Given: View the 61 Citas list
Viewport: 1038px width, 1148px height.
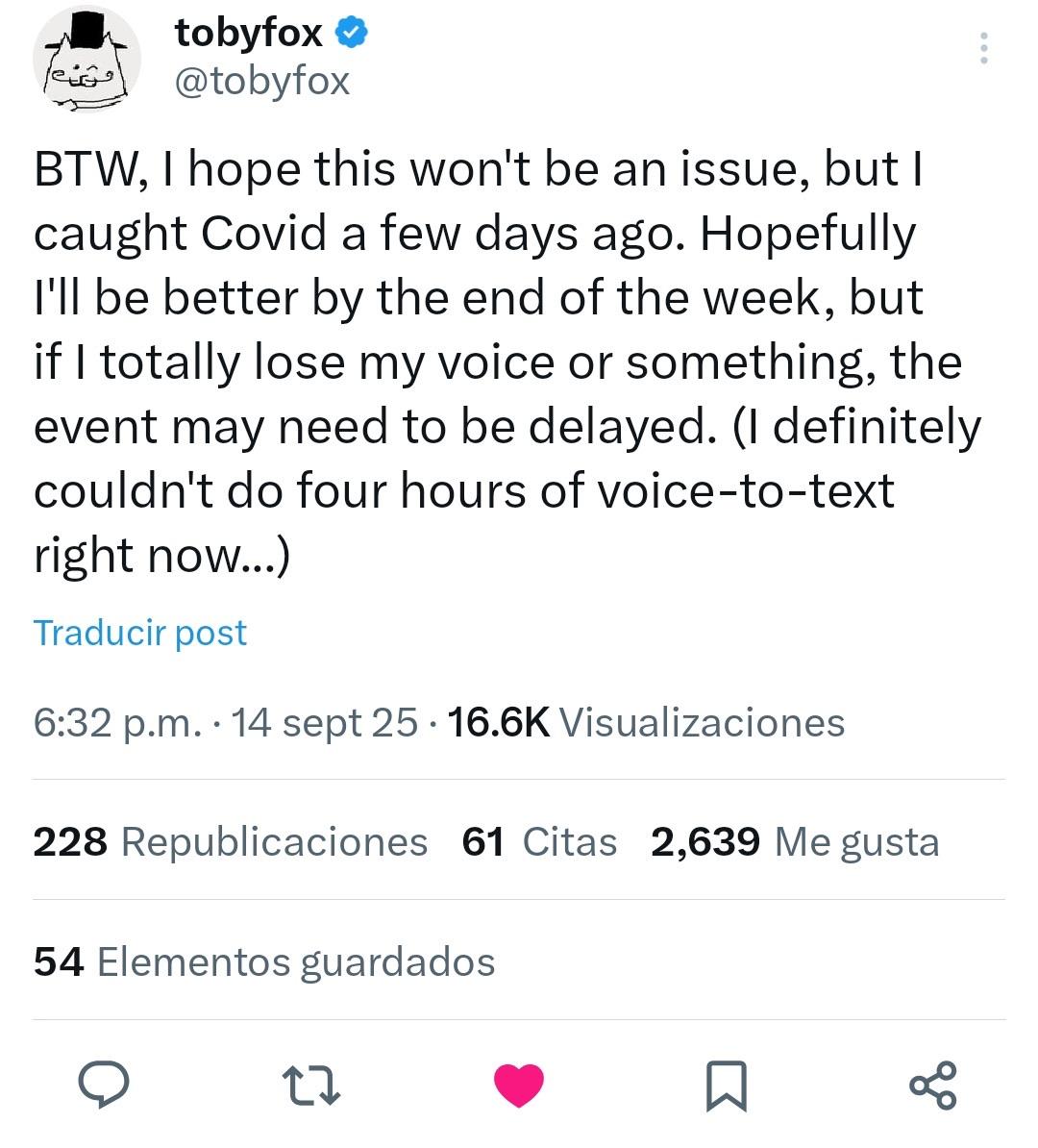Looking at the screenshot, I should coord(539,842).
